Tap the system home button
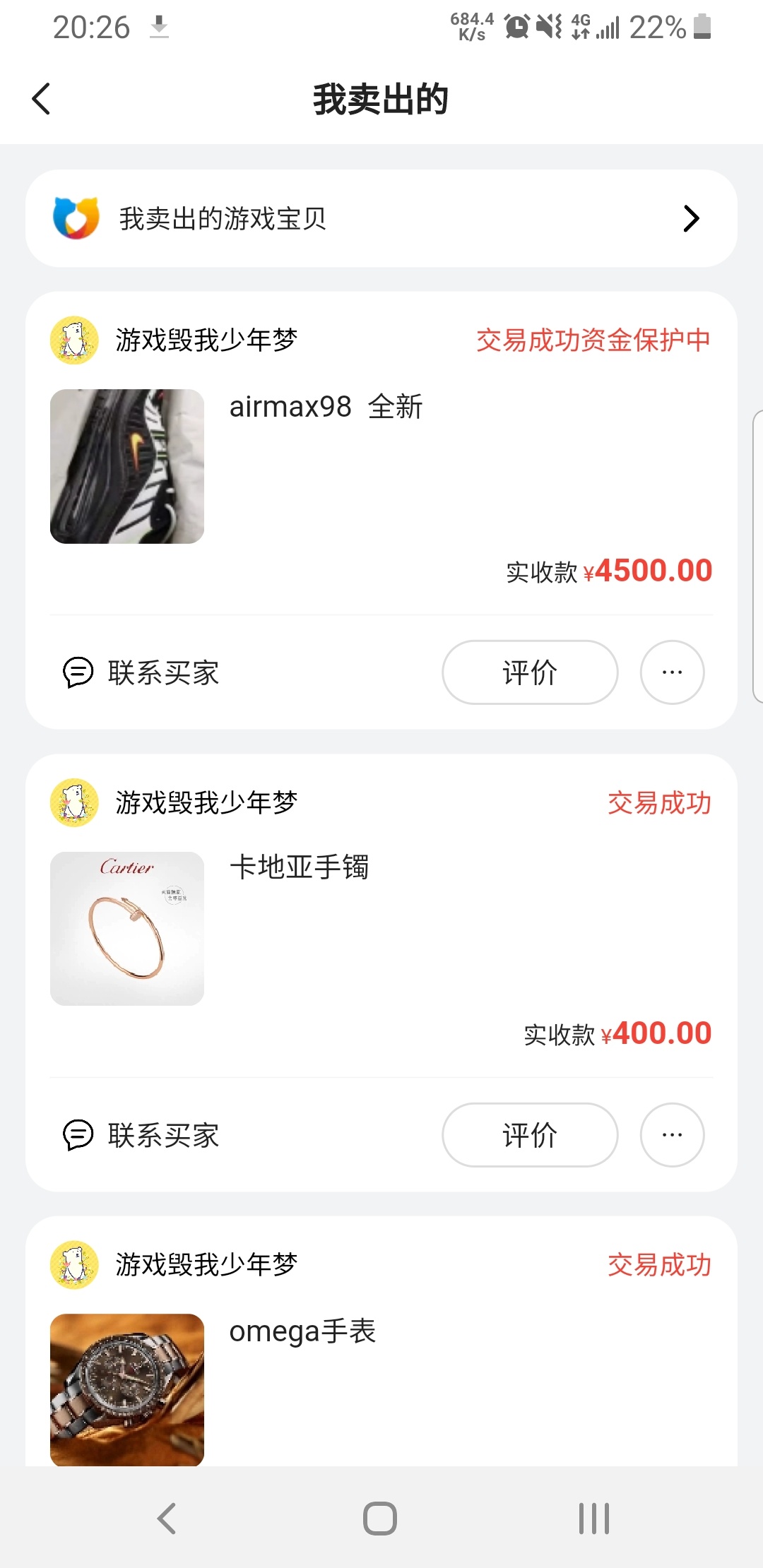763x1568 pixels. click(380, 1519)
